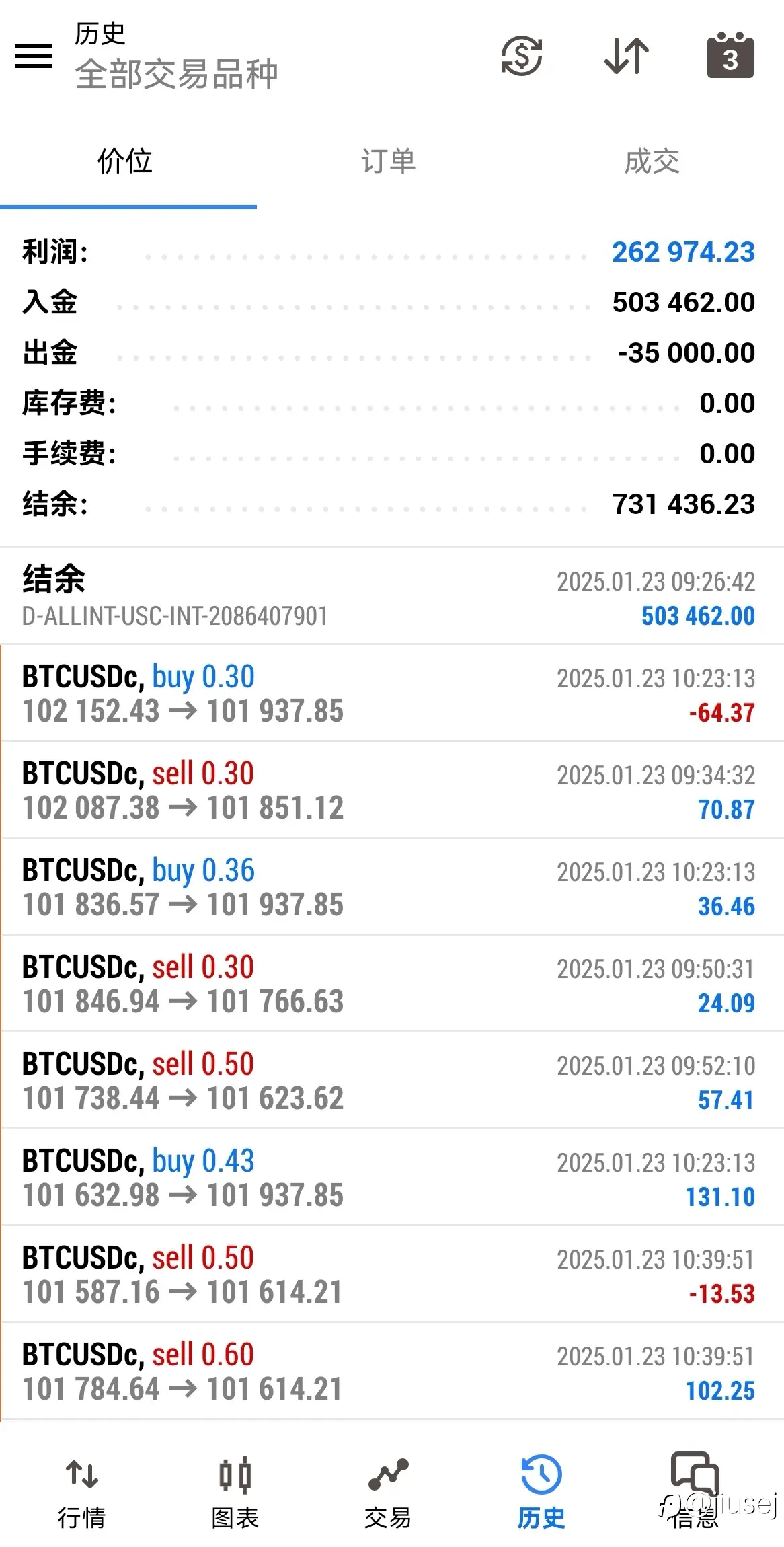
Task: Open the sort arrows option
Action: click(626, 55)
